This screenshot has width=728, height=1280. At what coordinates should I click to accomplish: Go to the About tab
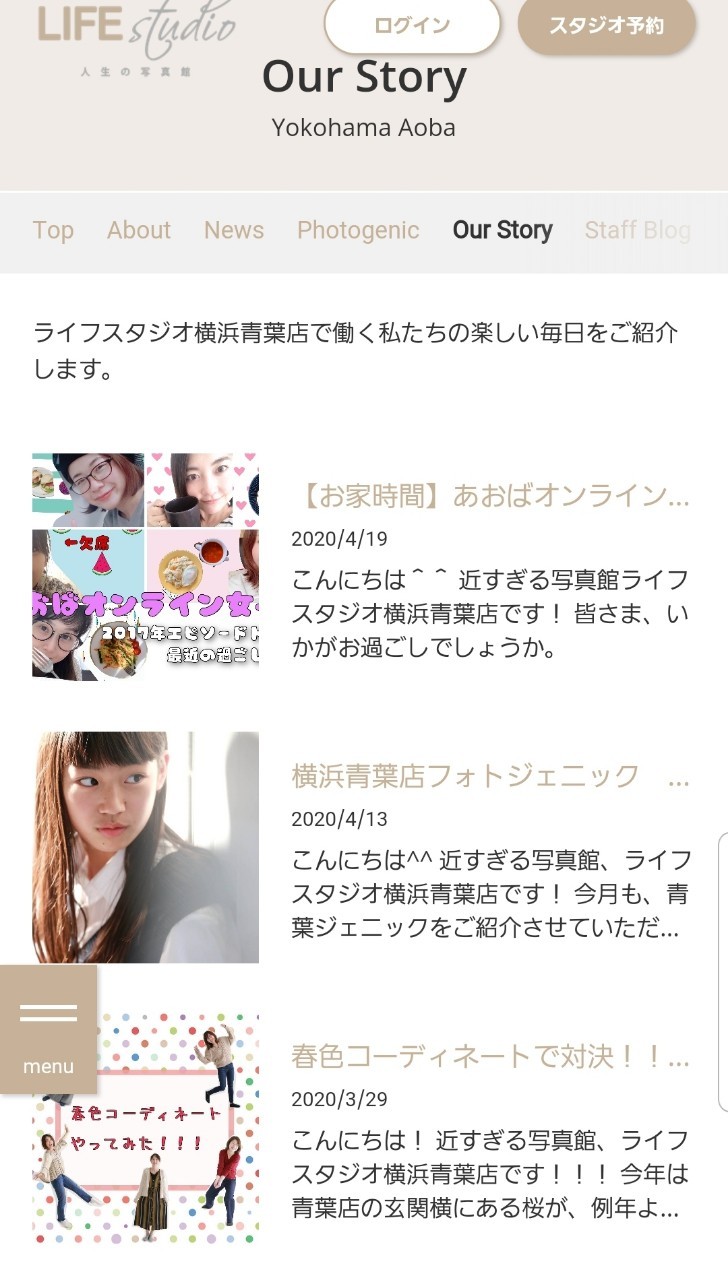(x=139, y=230)
